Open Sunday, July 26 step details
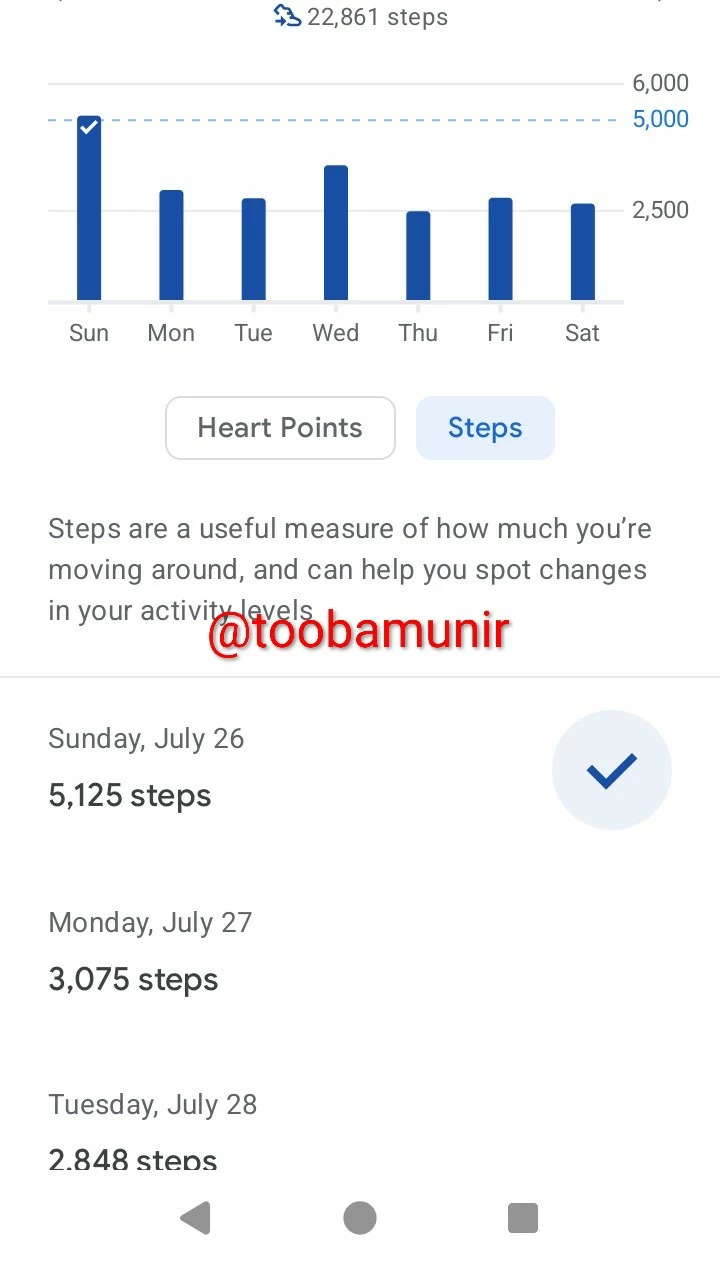720x1265 pixels. [x=360, y=768]
